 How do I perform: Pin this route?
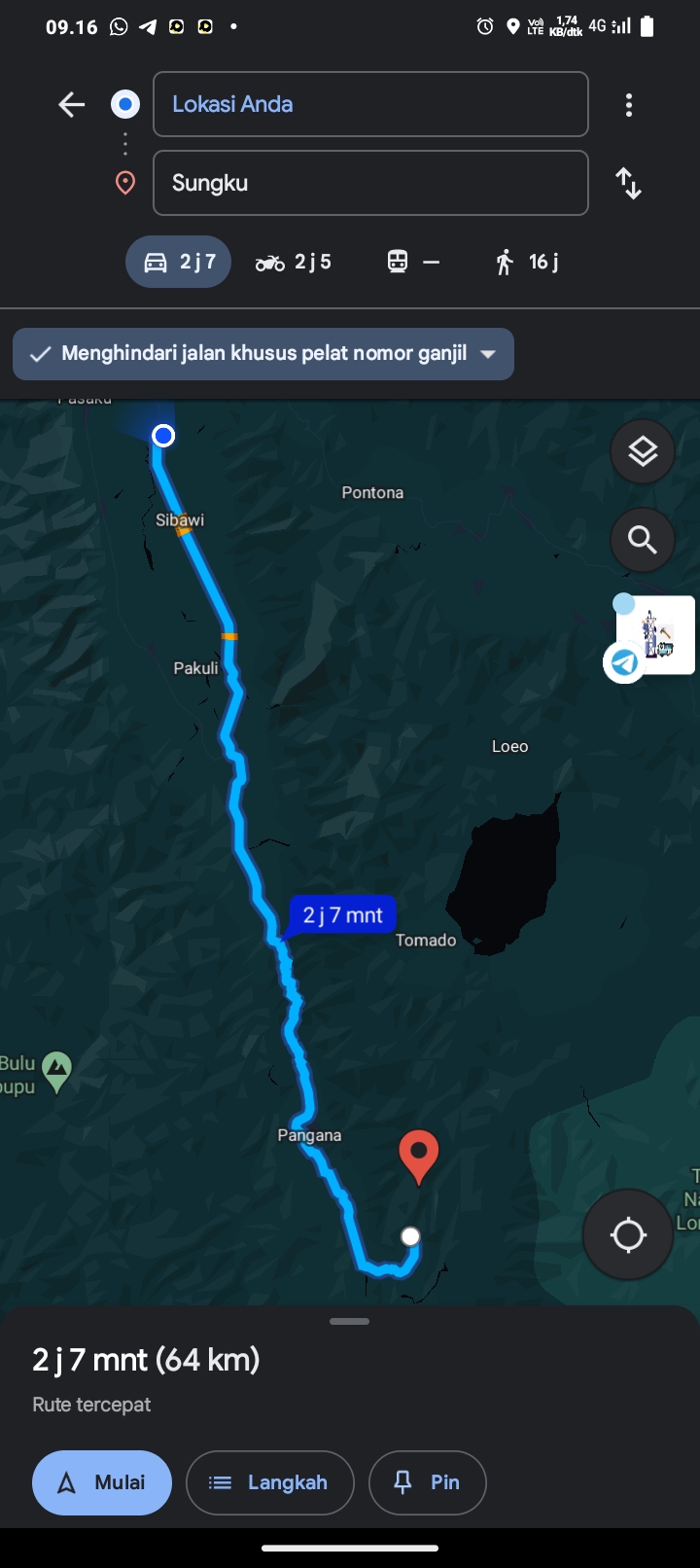428,1482
